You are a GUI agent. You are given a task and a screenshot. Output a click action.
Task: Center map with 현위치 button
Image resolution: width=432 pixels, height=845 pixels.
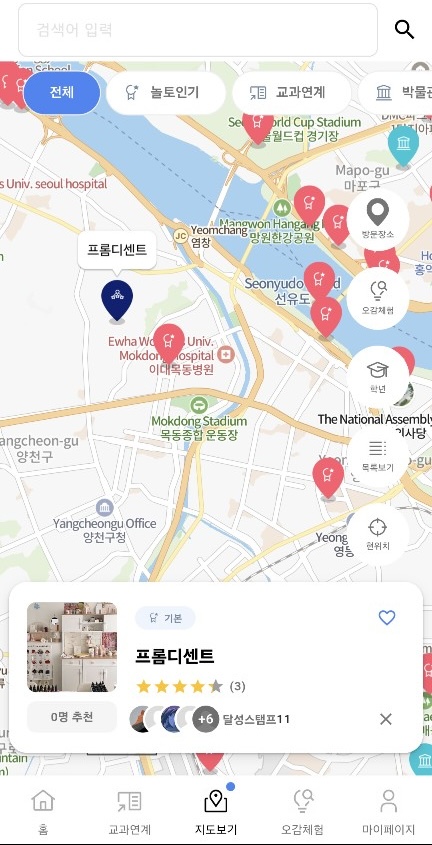(x=378, y=534)
